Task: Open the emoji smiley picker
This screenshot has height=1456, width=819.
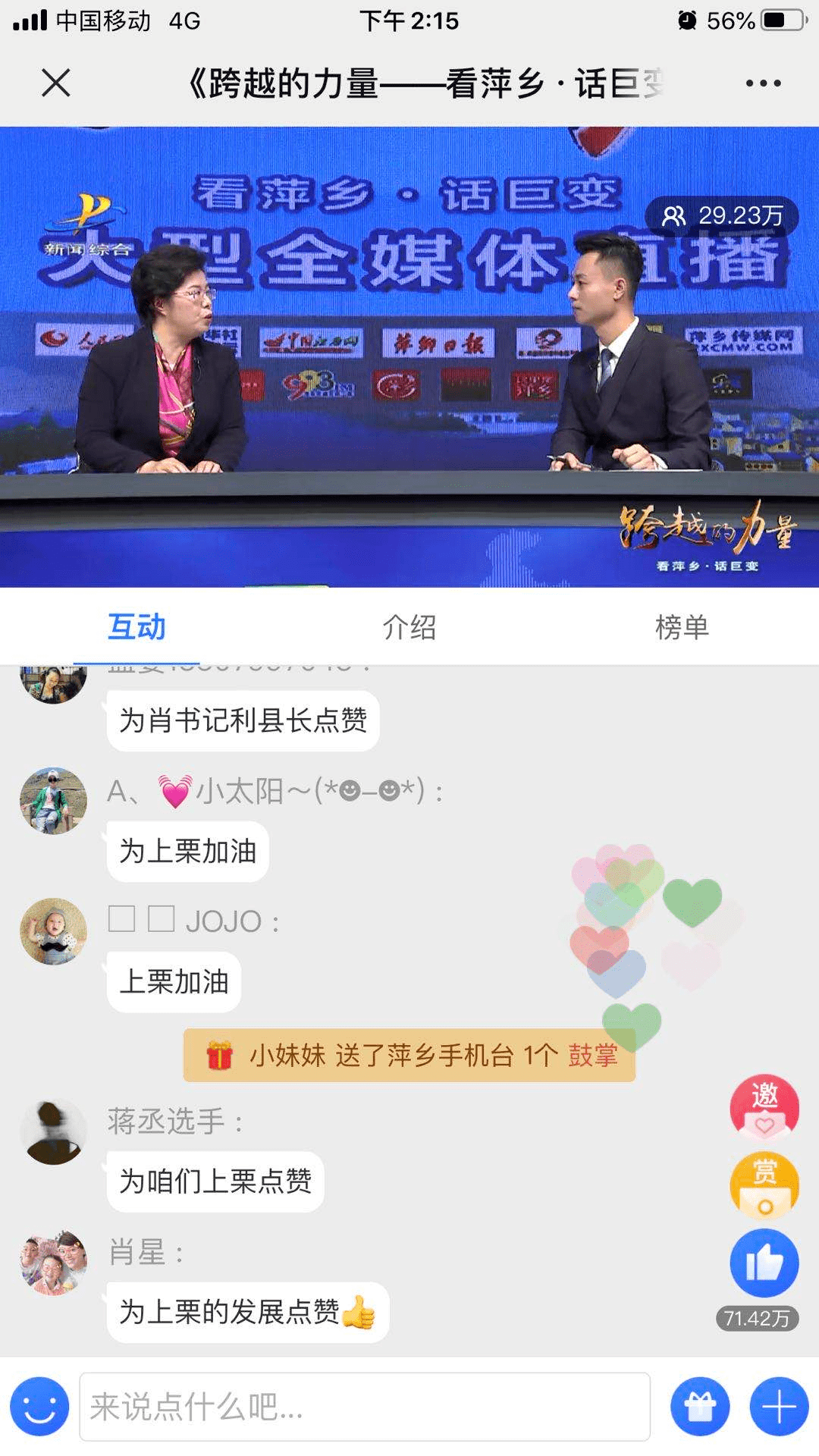Action: click(x=39, y=1406)
